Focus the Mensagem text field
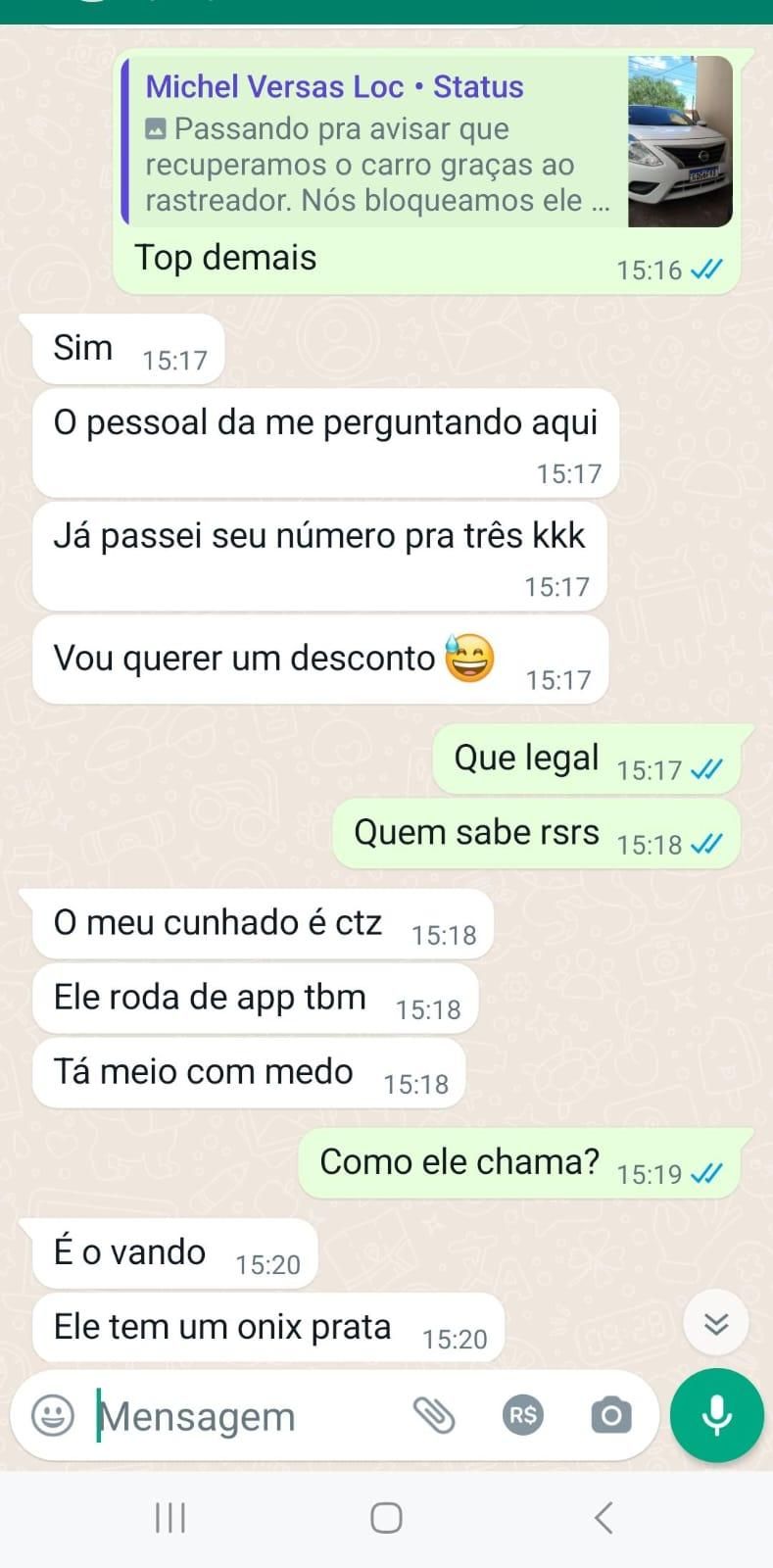Image resolution: width=773 pixels, height=1568 pixels. point(245,1416)
